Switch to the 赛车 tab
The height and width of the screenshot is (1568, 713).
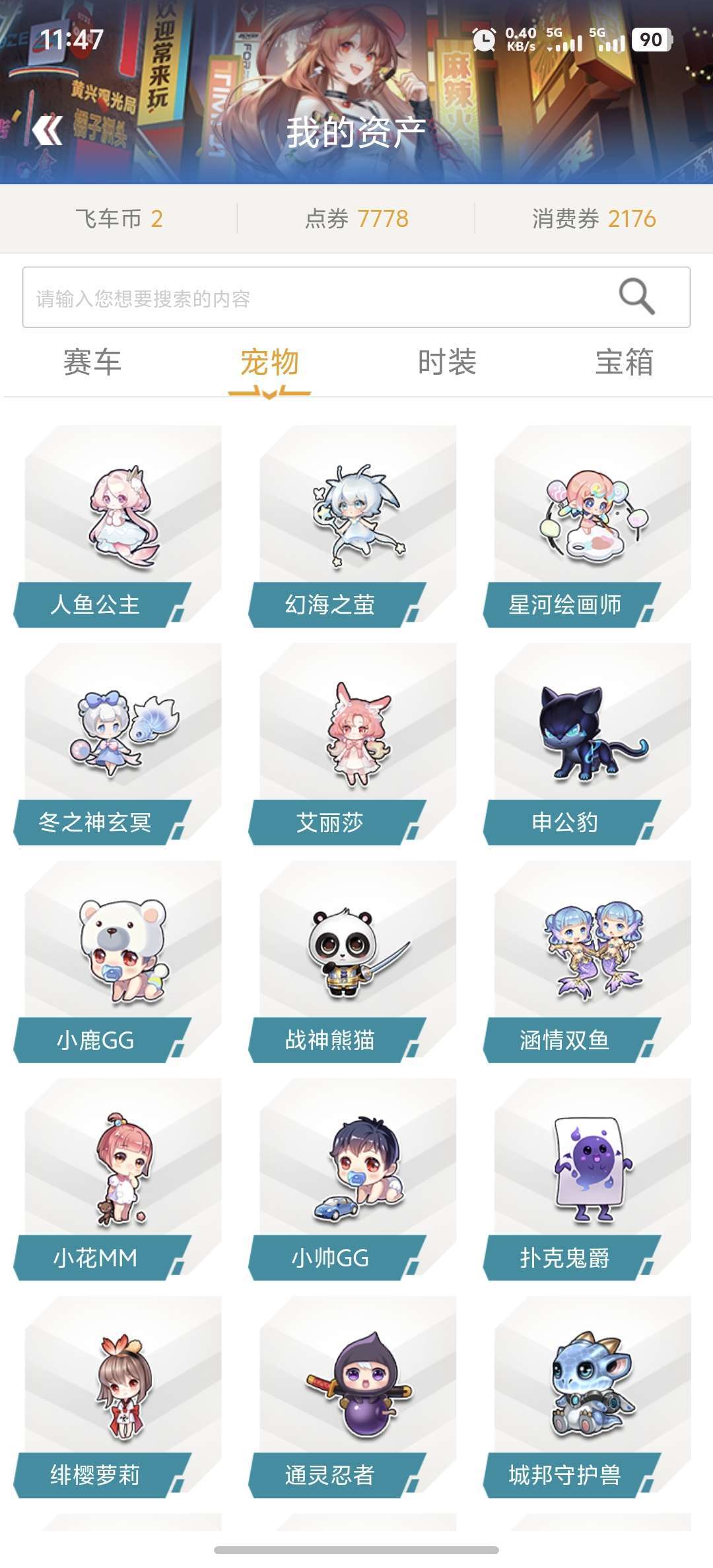92,362
